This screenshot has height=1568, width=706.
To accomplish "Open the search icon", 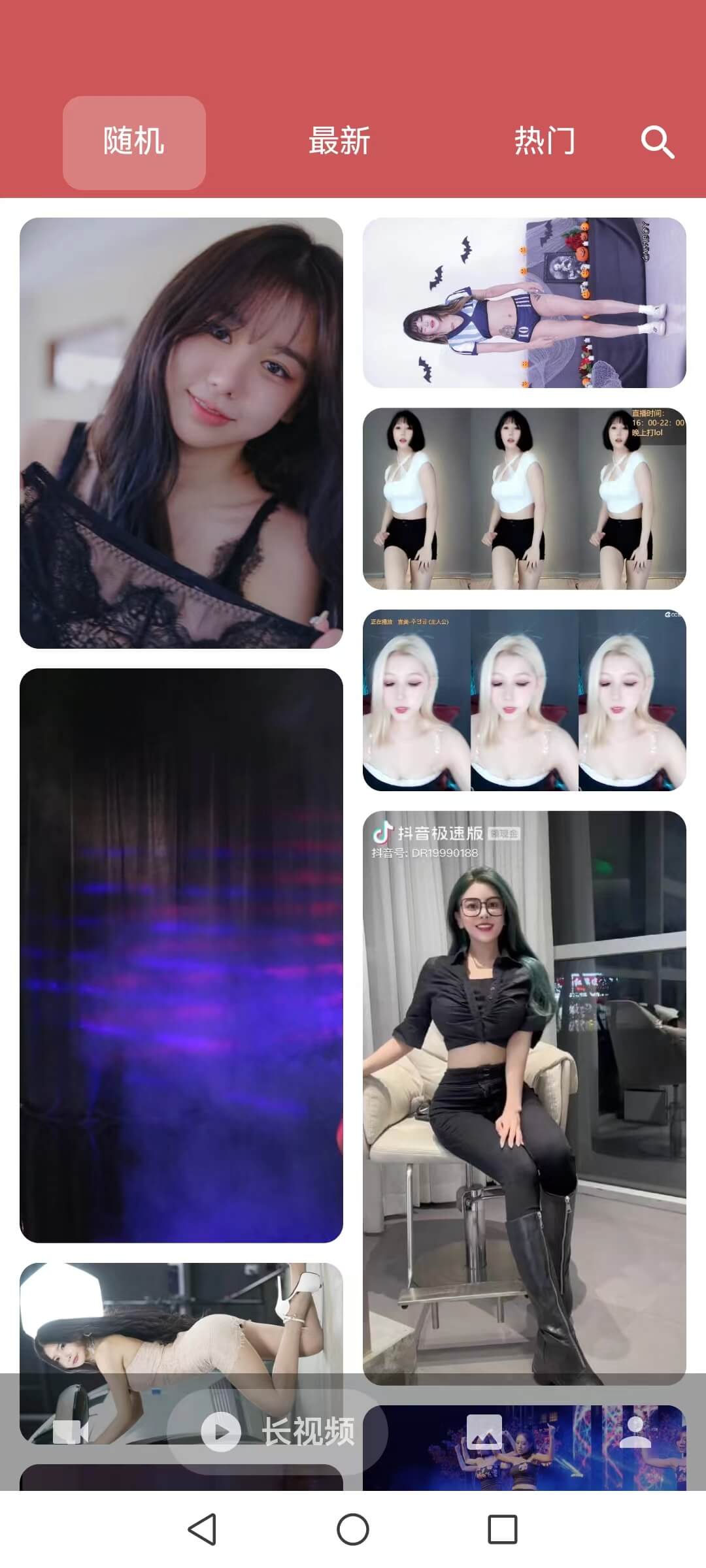I will tap(657, 142).
